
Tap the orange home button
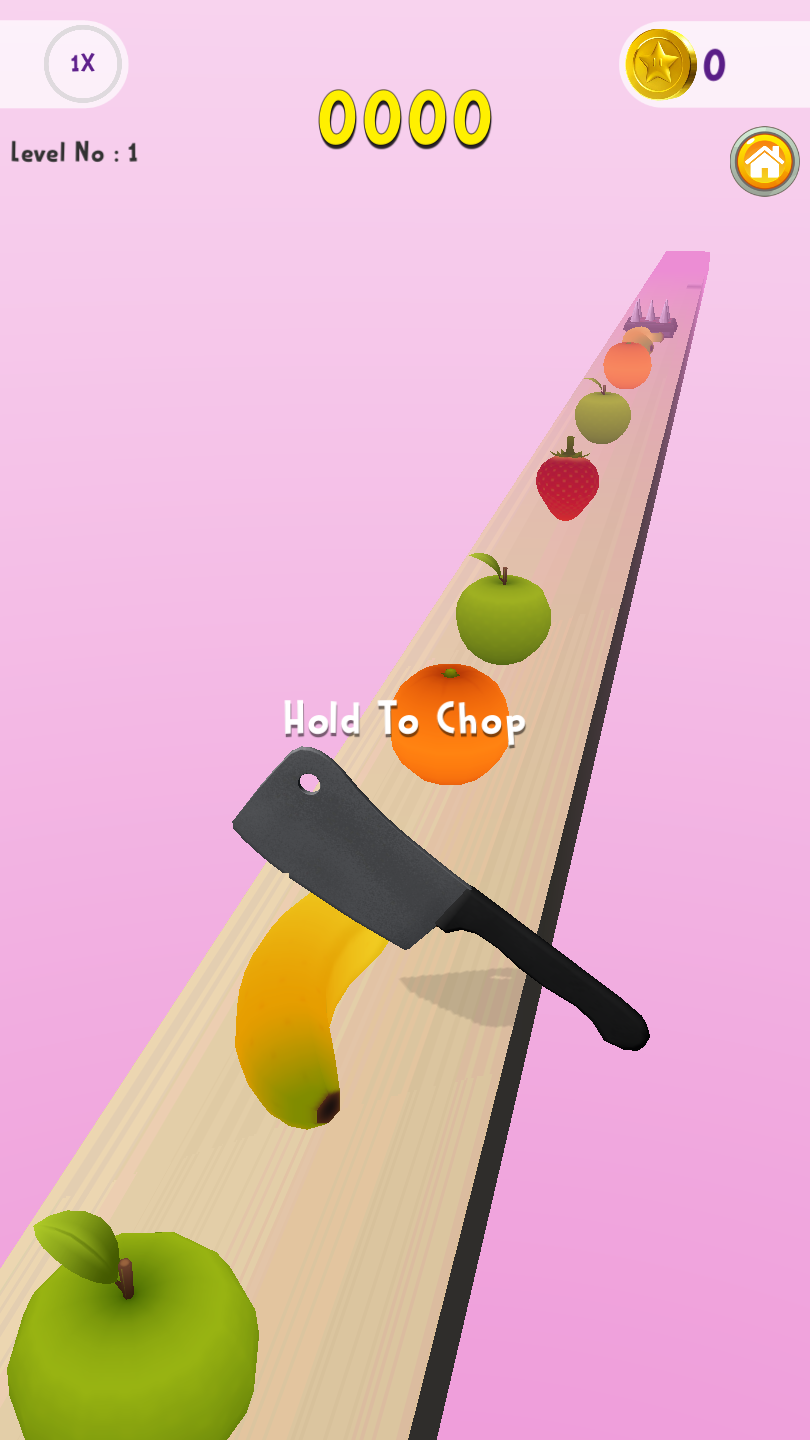pos(764,161)
